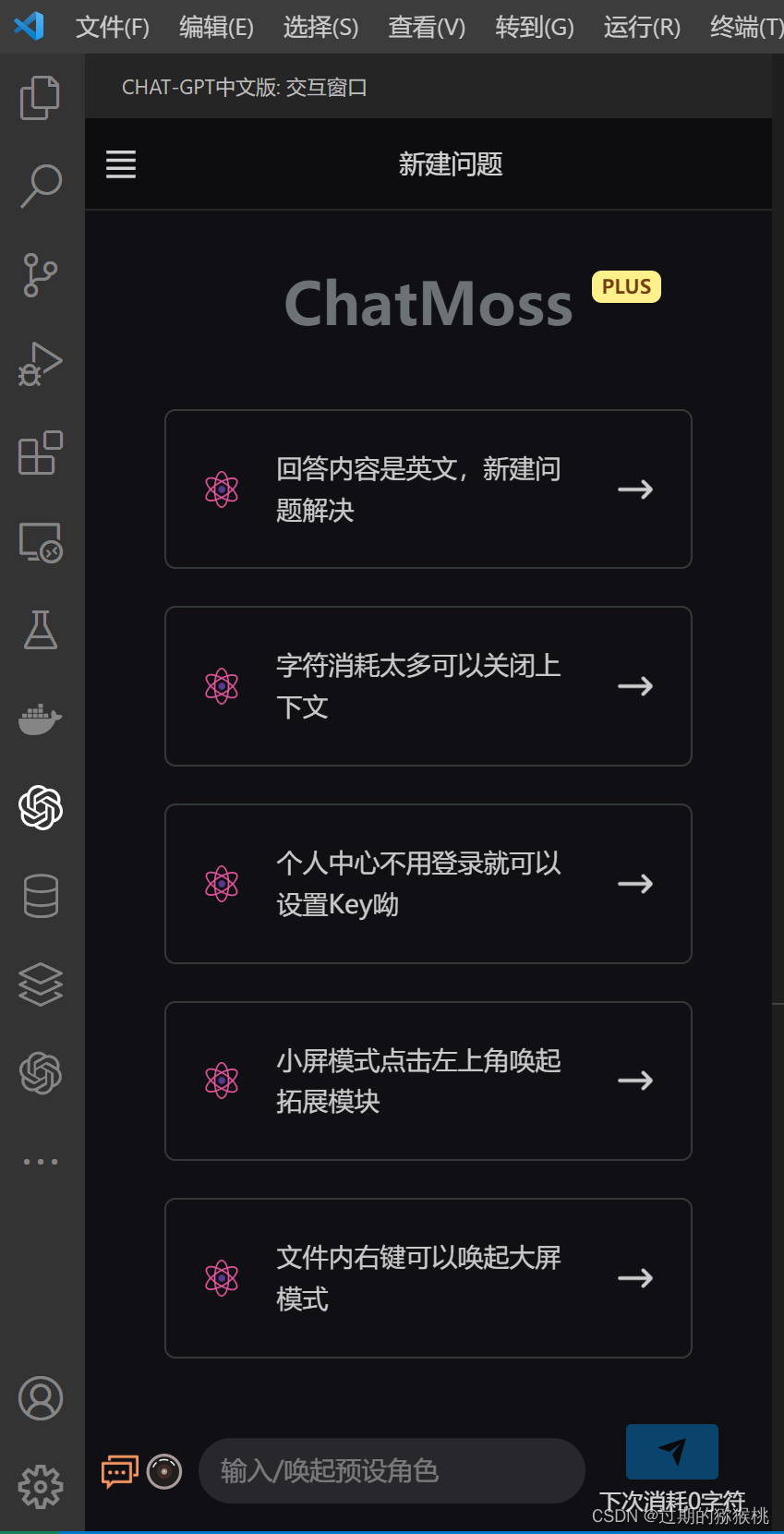784x1534 pixels.
Task: Open the 文件(F) menu
Action: (112, 27)
